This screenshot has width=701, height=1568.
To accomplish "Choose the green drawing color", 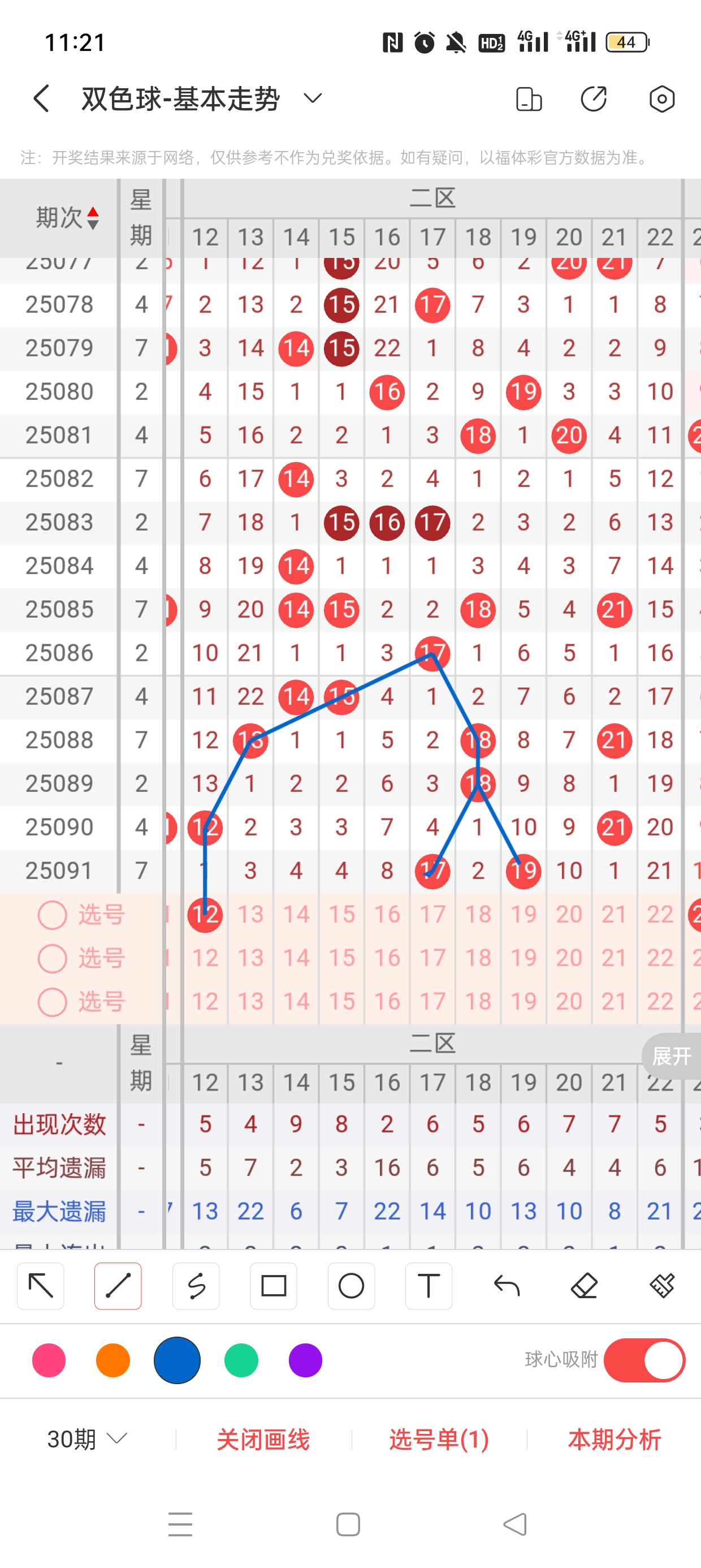I will tap(241, 1360).
